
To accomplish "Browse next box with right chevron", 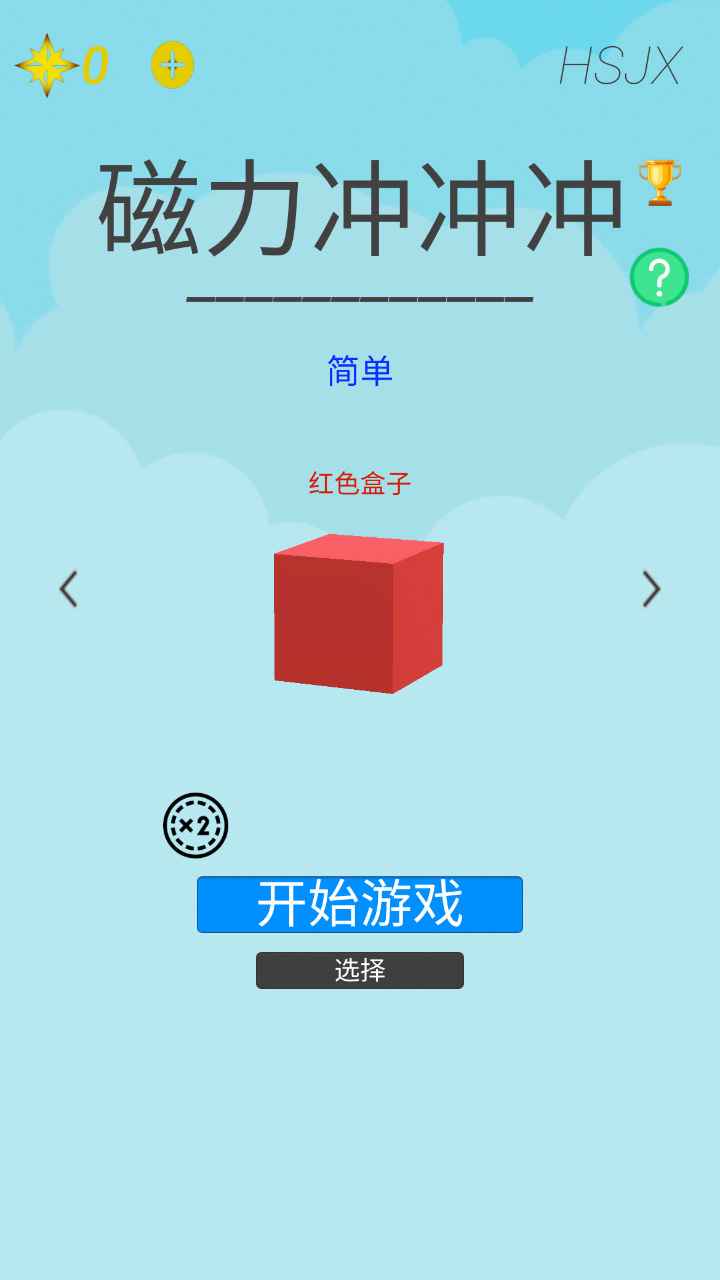I will 651,590.
